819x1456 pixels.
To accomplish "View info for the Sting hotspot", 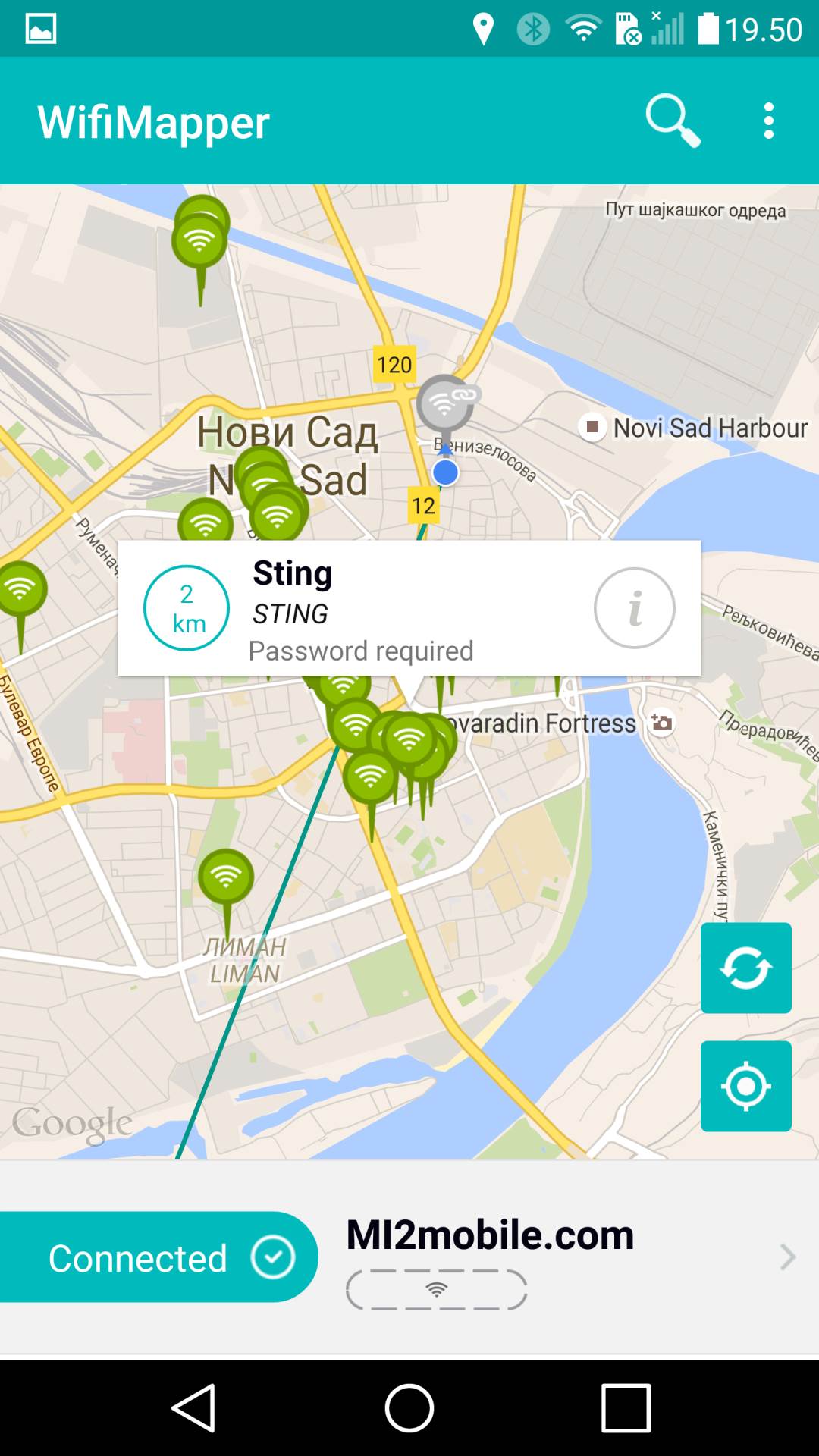I will pos(634,608).
